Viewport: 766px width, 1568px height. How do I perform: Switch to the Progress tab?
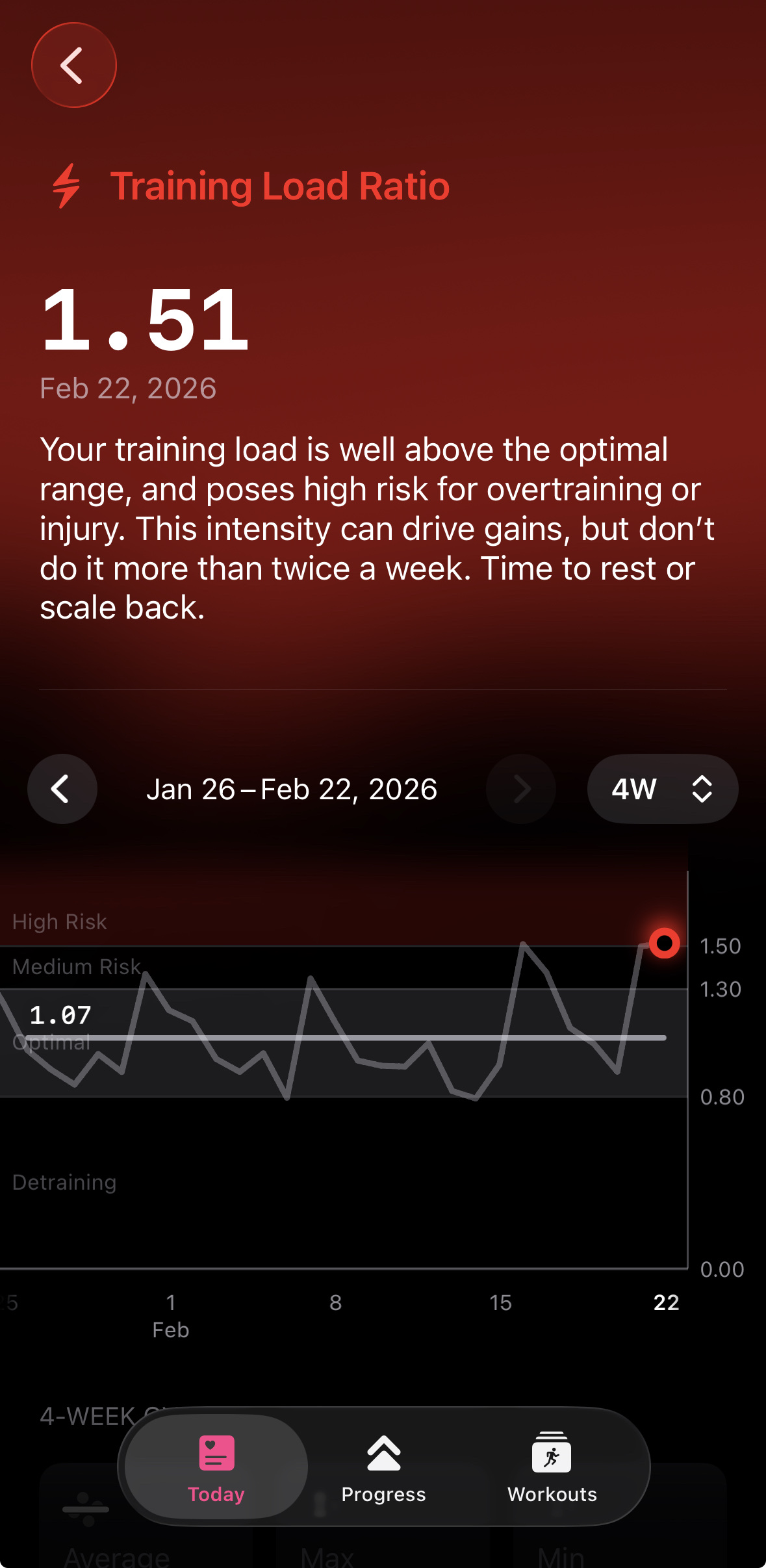tap(383, 1467)
